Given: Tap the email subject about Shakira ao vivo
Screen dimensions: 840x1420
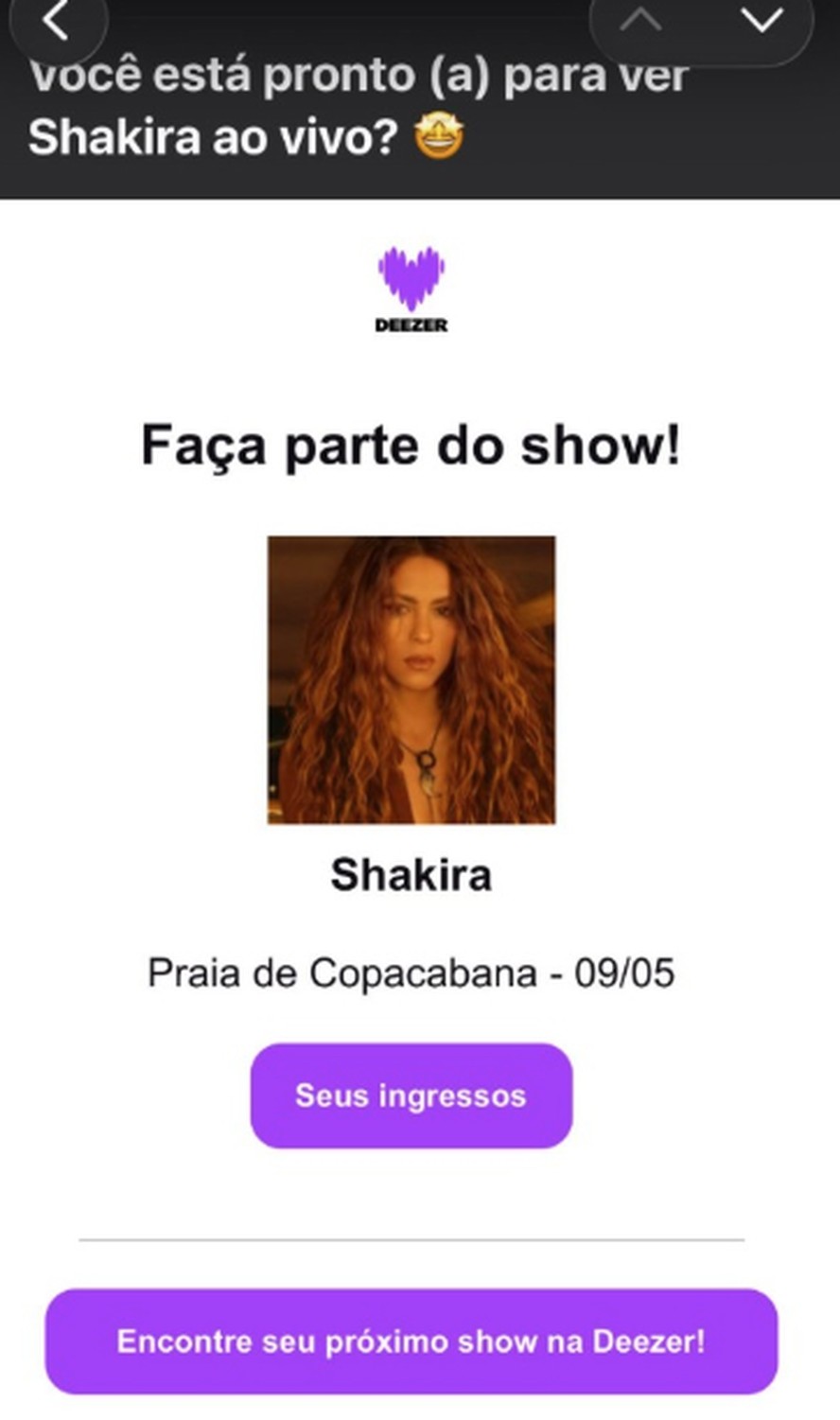Looking at the screenshot, I should tap(359, 104).
